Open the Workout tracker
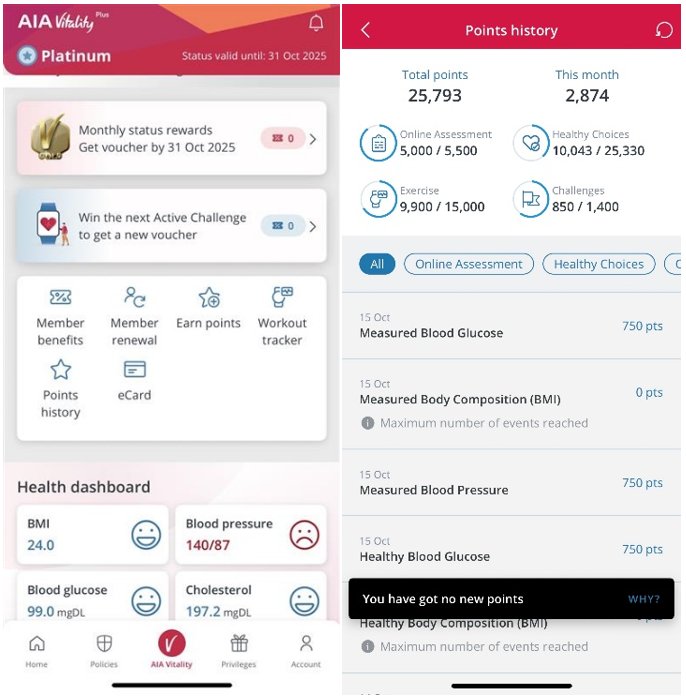The width and height of the screenshot is (686, 700). pos(282,316)
